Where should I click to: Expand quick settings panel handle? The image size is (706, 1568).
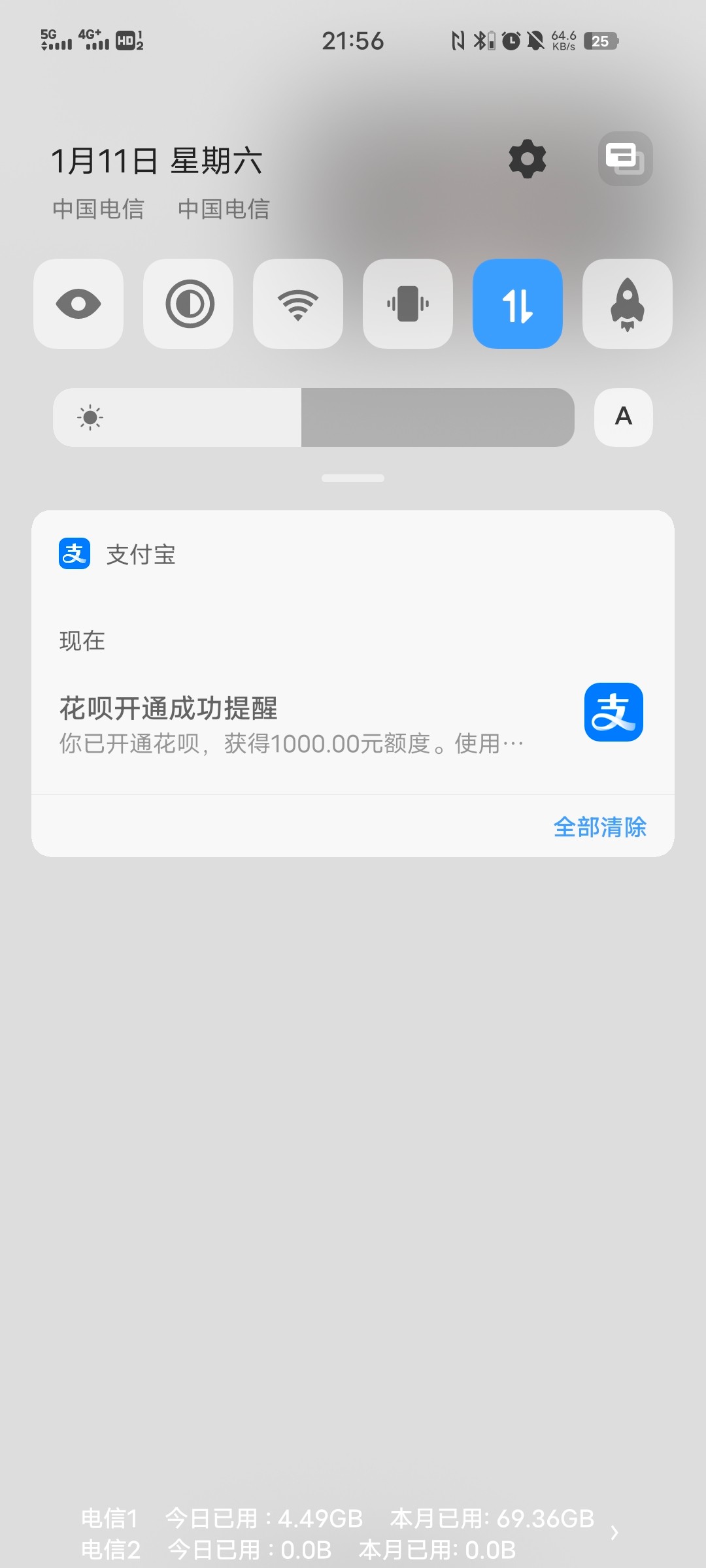pos(353,478)
